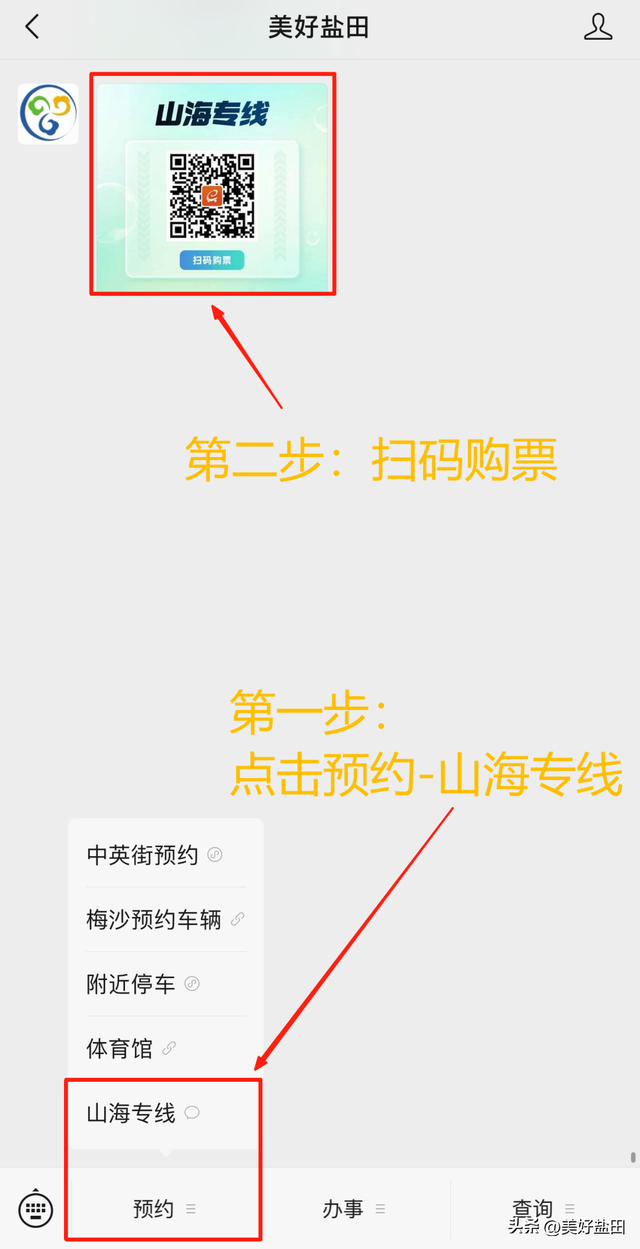Open the 山海专线 image message
This screenshot has height=1249, width=640.
(212, 184)
